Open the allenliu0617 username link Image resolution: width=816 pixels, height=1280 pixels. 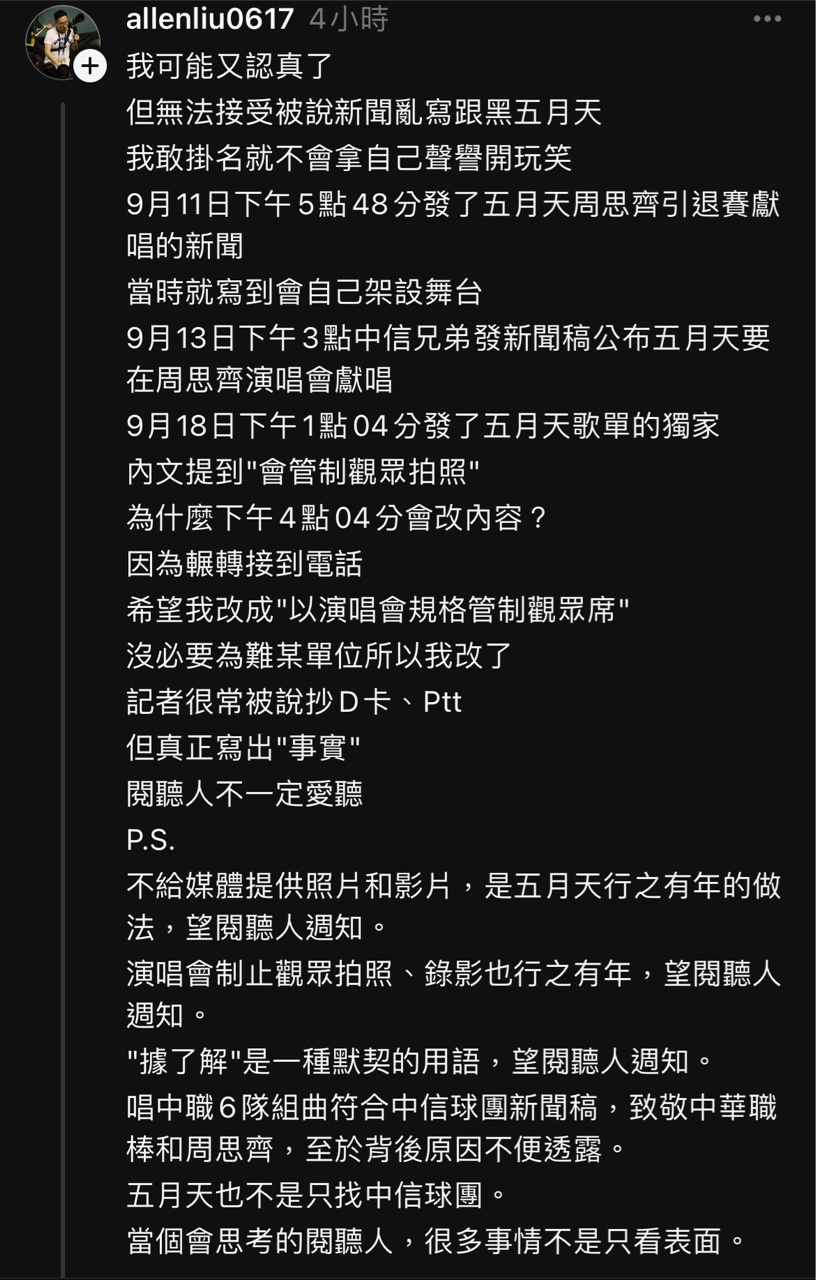[x=210, y=19]
